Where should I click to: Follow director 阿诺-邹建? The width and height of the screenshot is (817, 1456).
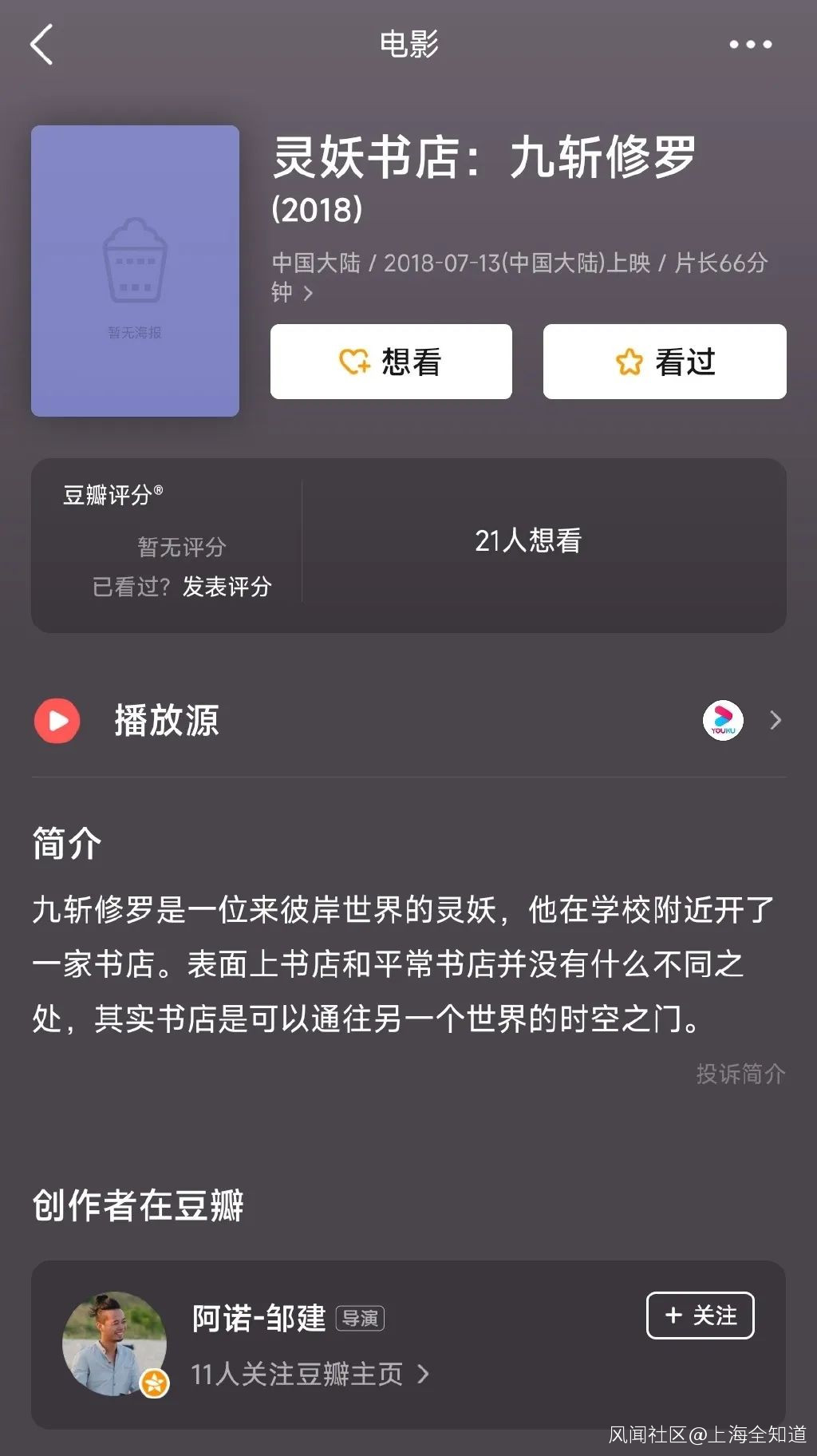click(x=700, y=1316)
